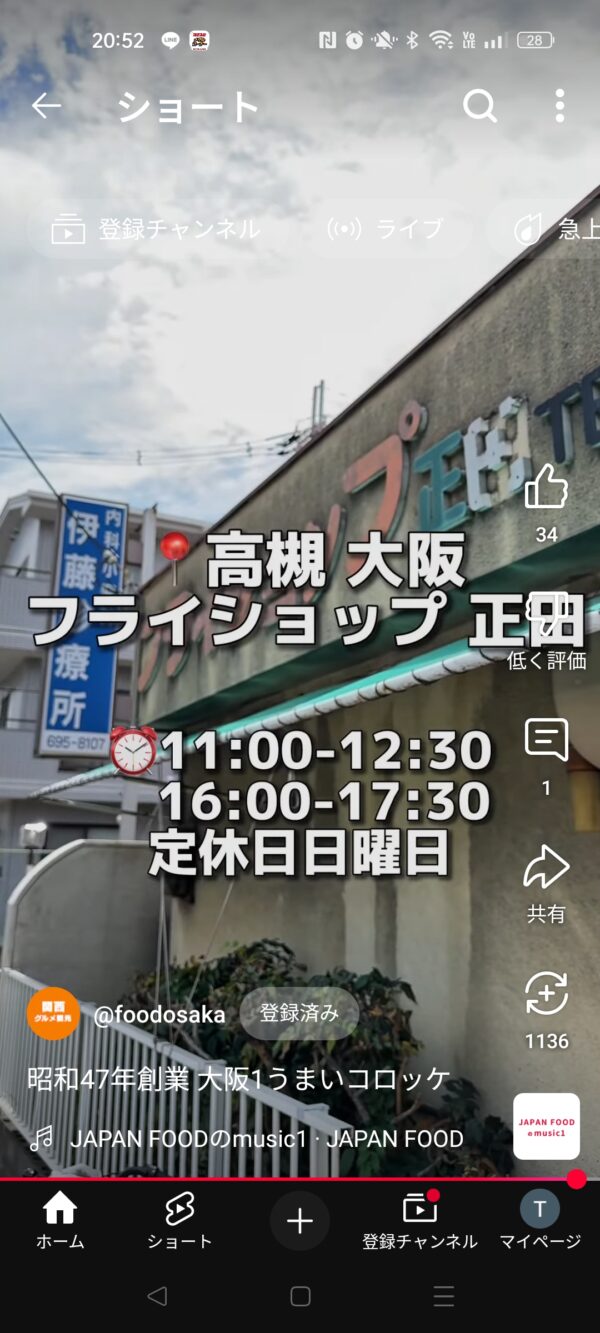
Task: Share this Short via 共有
Action: click(546, 868)
